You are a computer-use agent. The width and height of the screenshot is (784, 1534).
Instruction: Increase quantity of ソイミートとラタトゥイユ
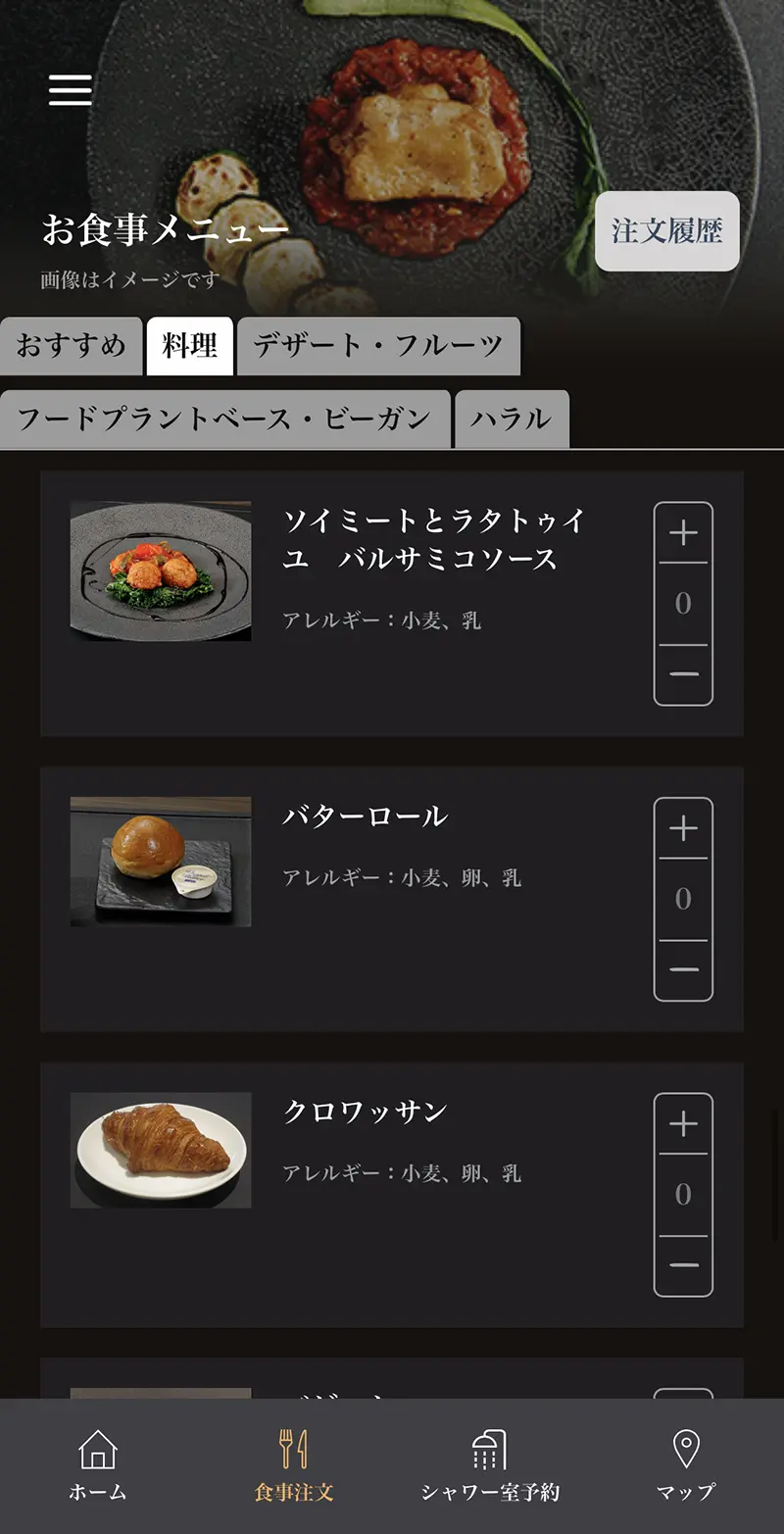tap(683, 533)
